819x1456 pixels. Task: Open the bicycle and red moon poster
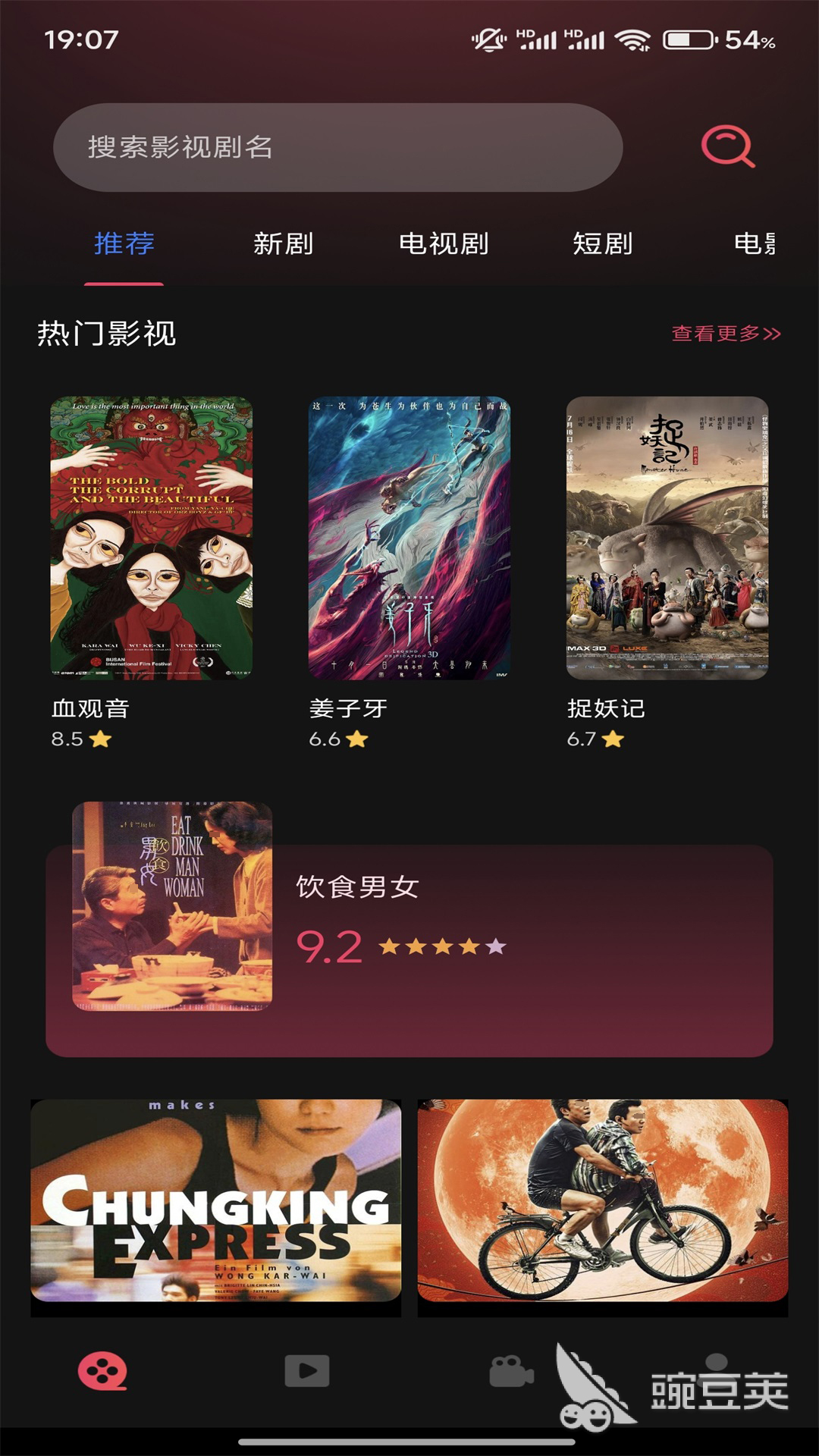click(x=603, y=1200)
